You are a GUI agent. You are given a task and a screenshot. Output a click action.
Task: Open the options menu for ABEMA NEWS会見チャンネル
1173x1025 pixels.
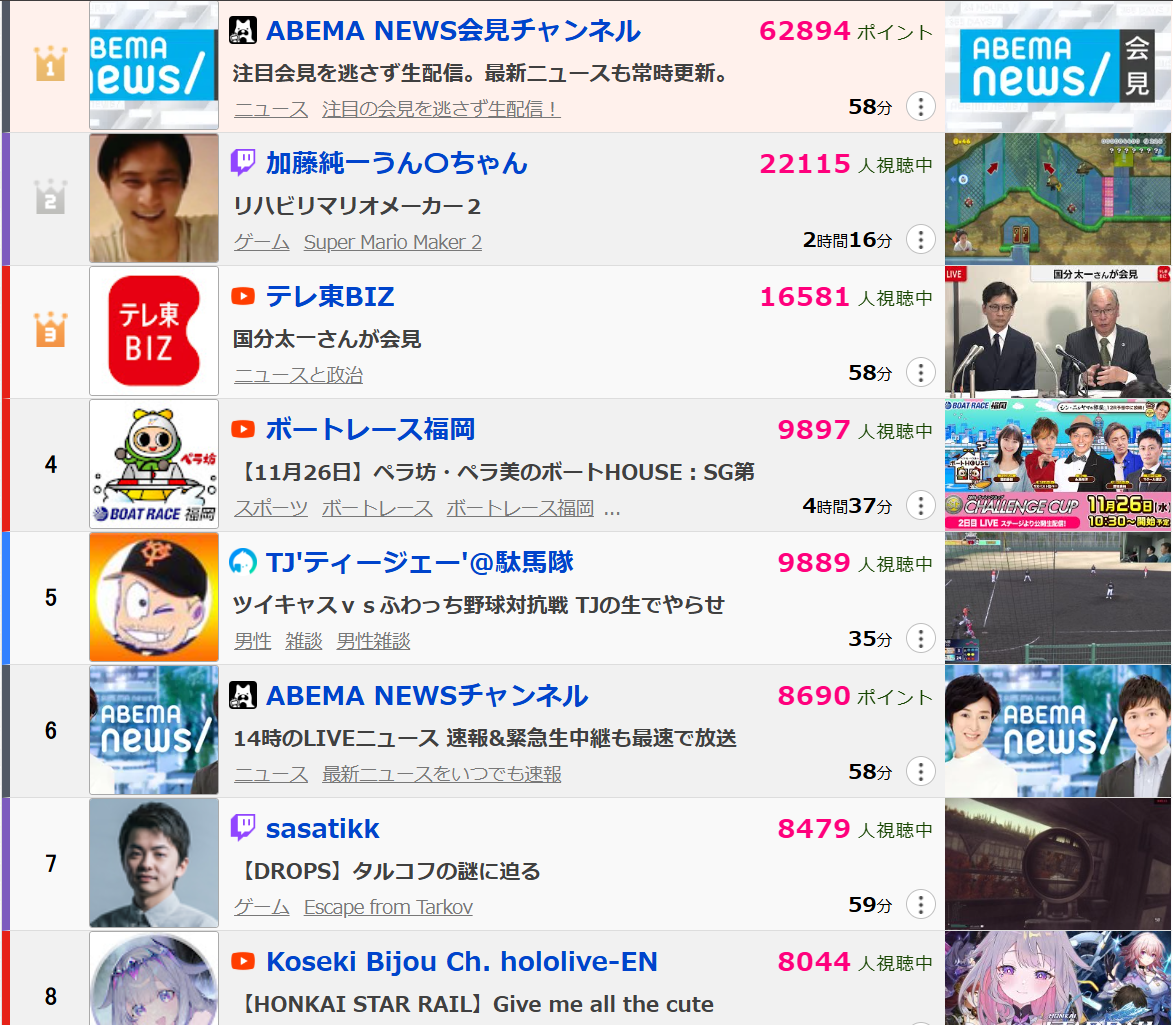coord(920,106)
